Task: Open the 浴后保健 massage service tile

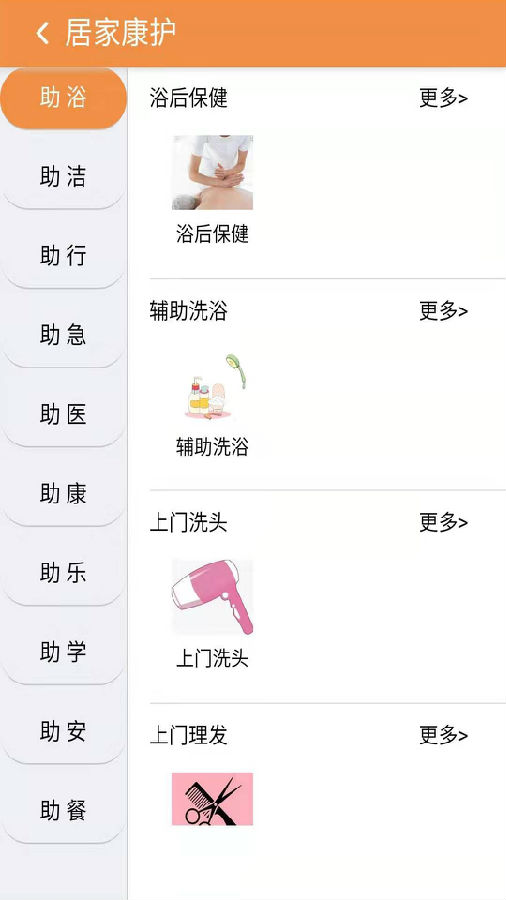Action: [x=212, y=189]
